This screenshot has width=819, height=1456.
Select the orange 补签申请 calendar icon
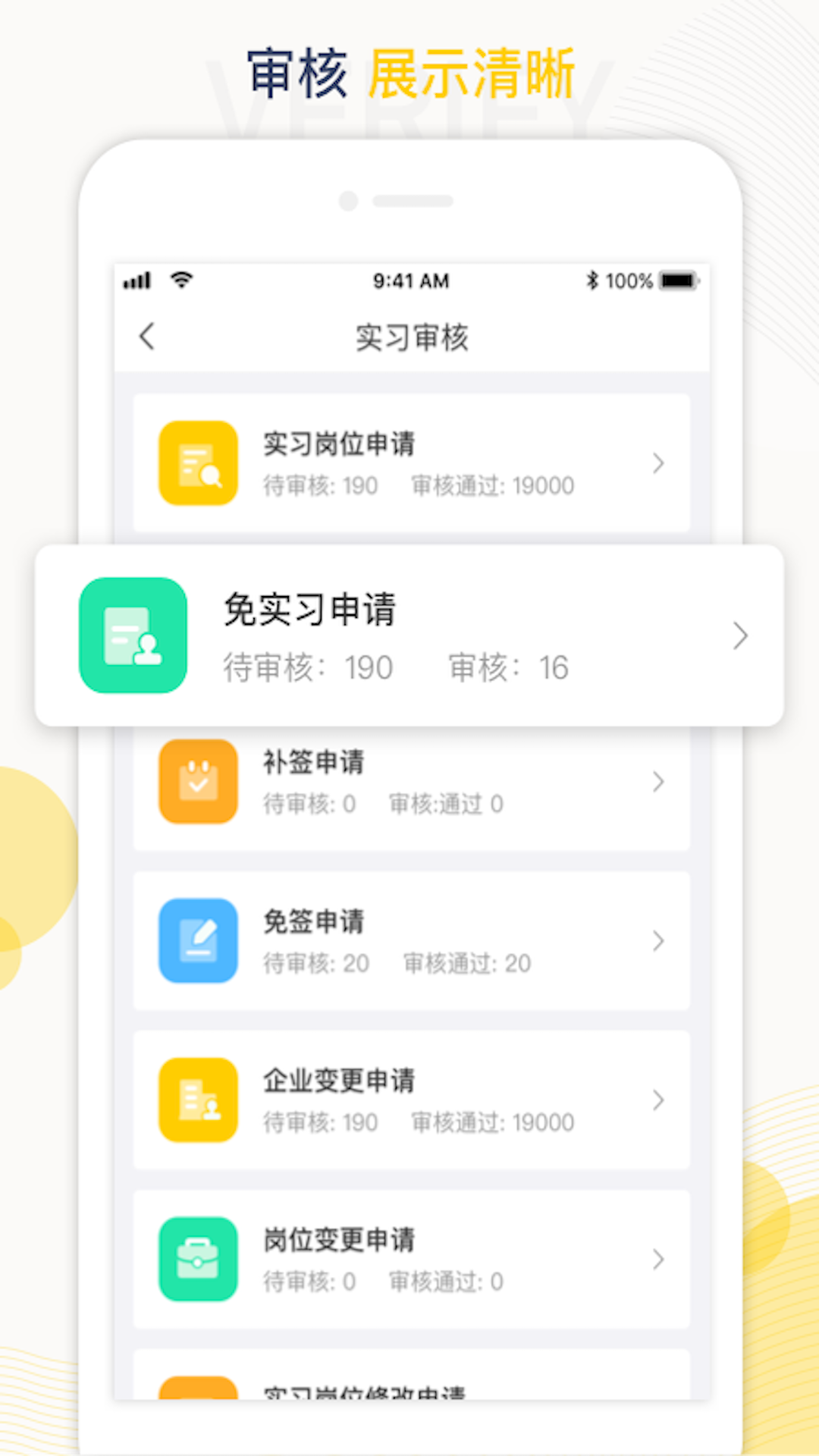click(197, 782)
